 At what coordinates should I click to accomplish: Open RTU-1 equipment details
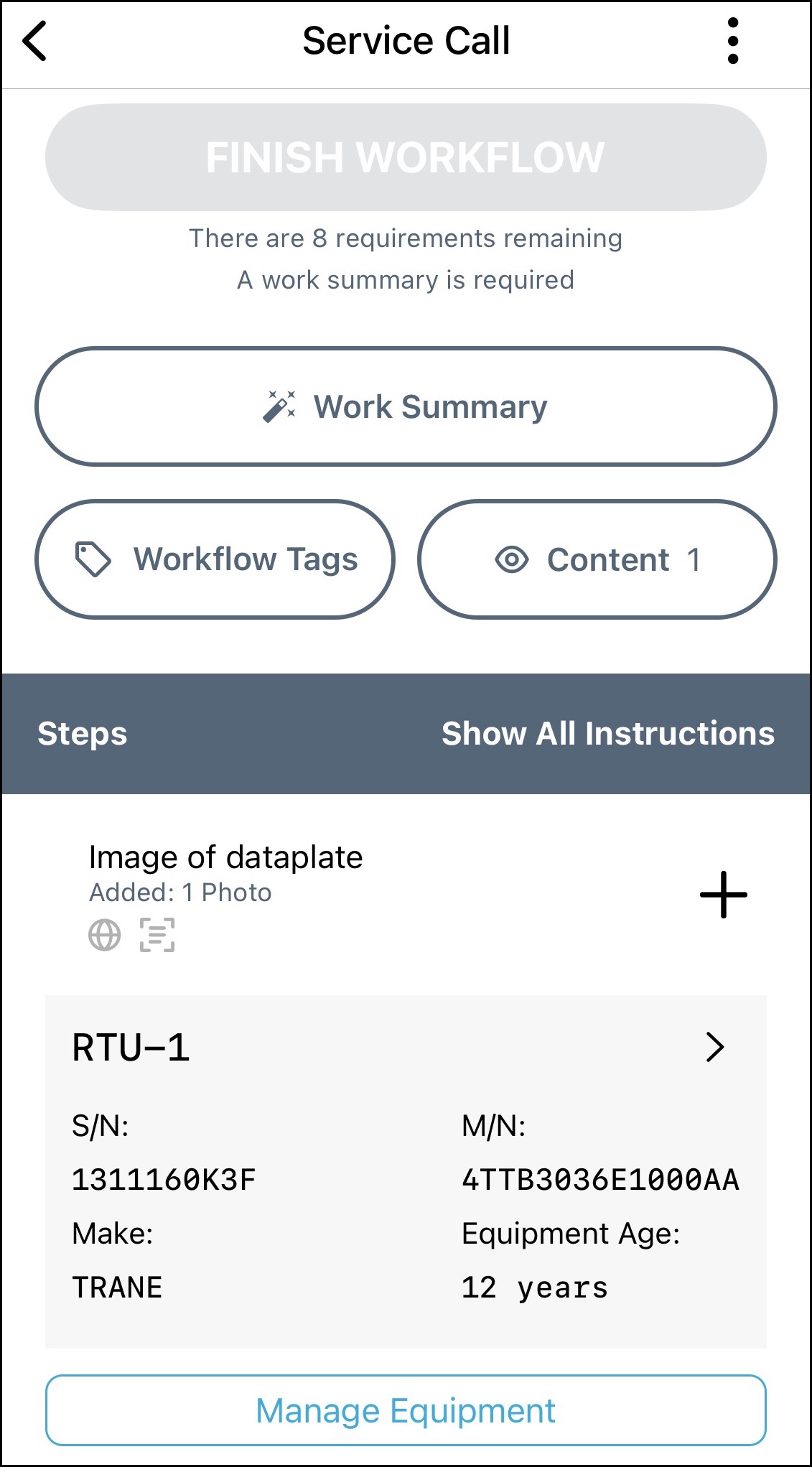click(714, 1047)
